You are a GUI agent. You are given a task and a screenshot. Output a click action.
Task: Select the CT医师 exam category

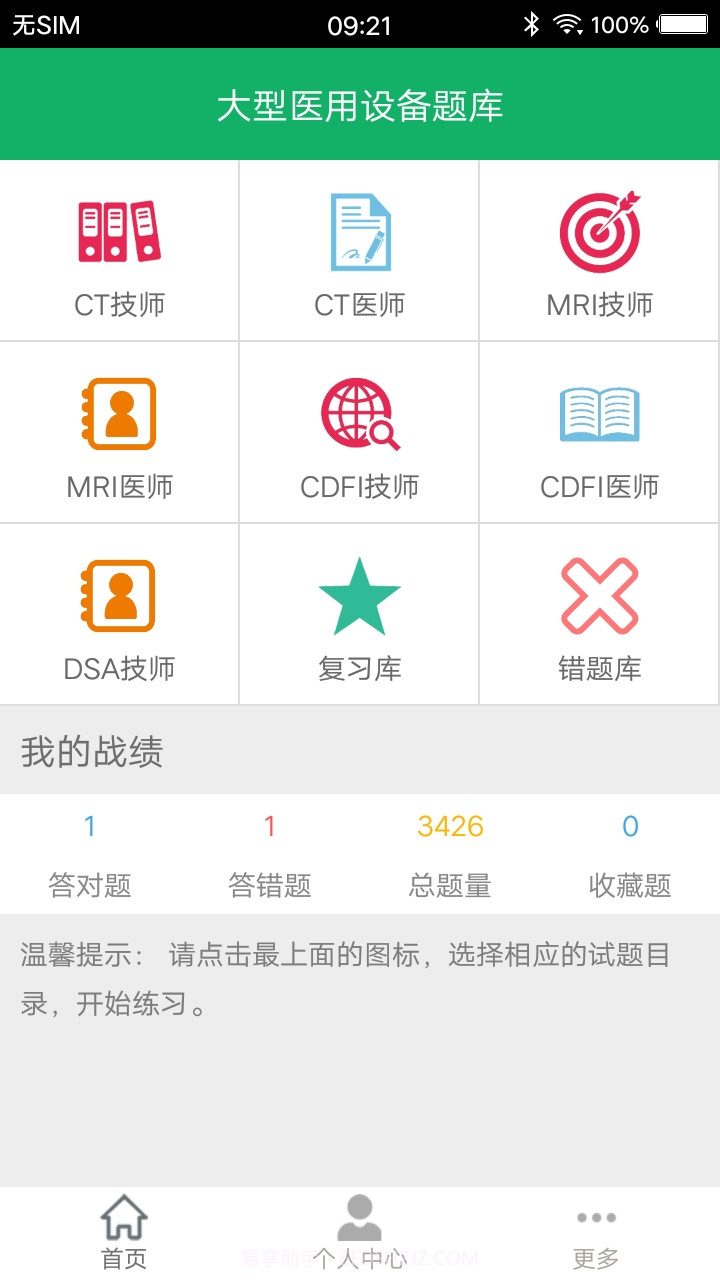(359, 250)
